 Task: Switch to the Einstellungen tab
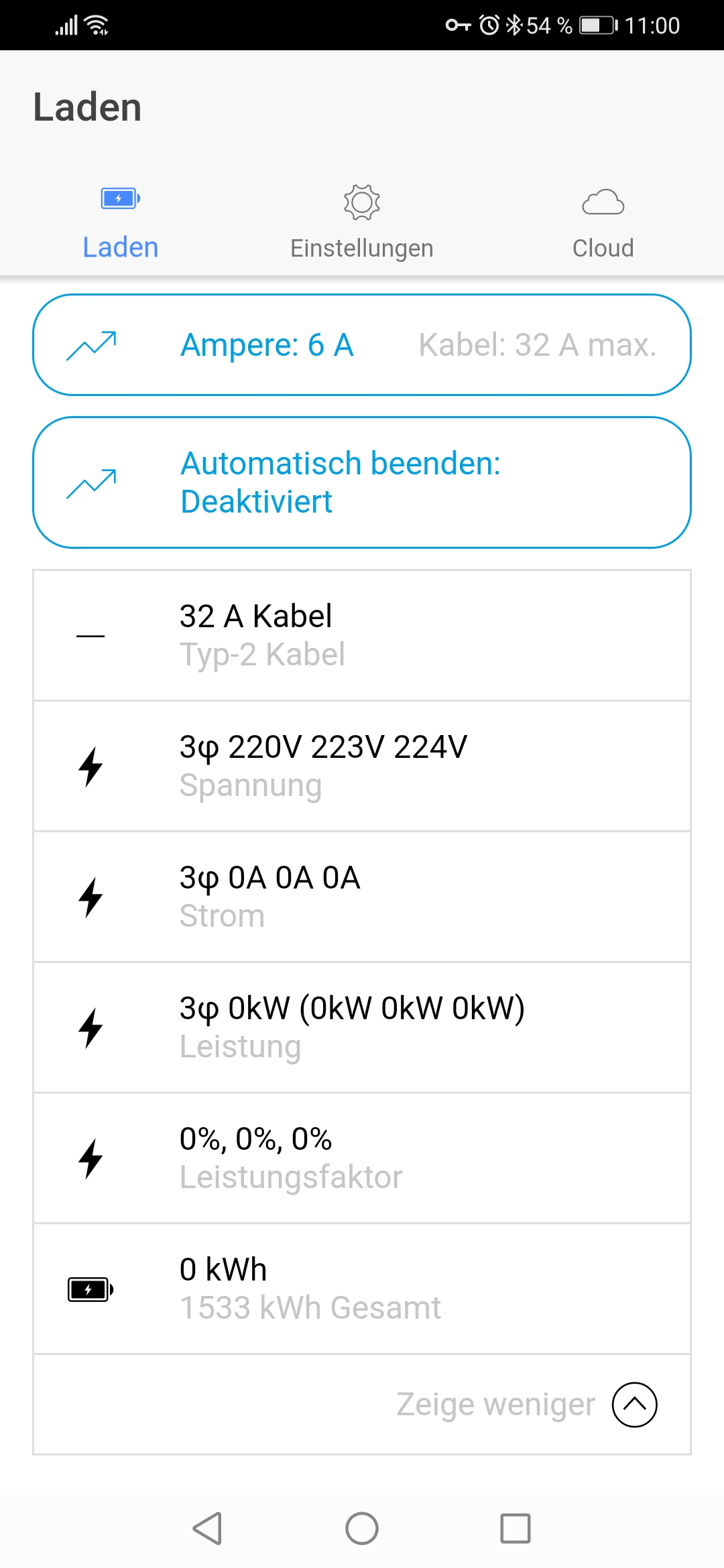tap(362, 222)
